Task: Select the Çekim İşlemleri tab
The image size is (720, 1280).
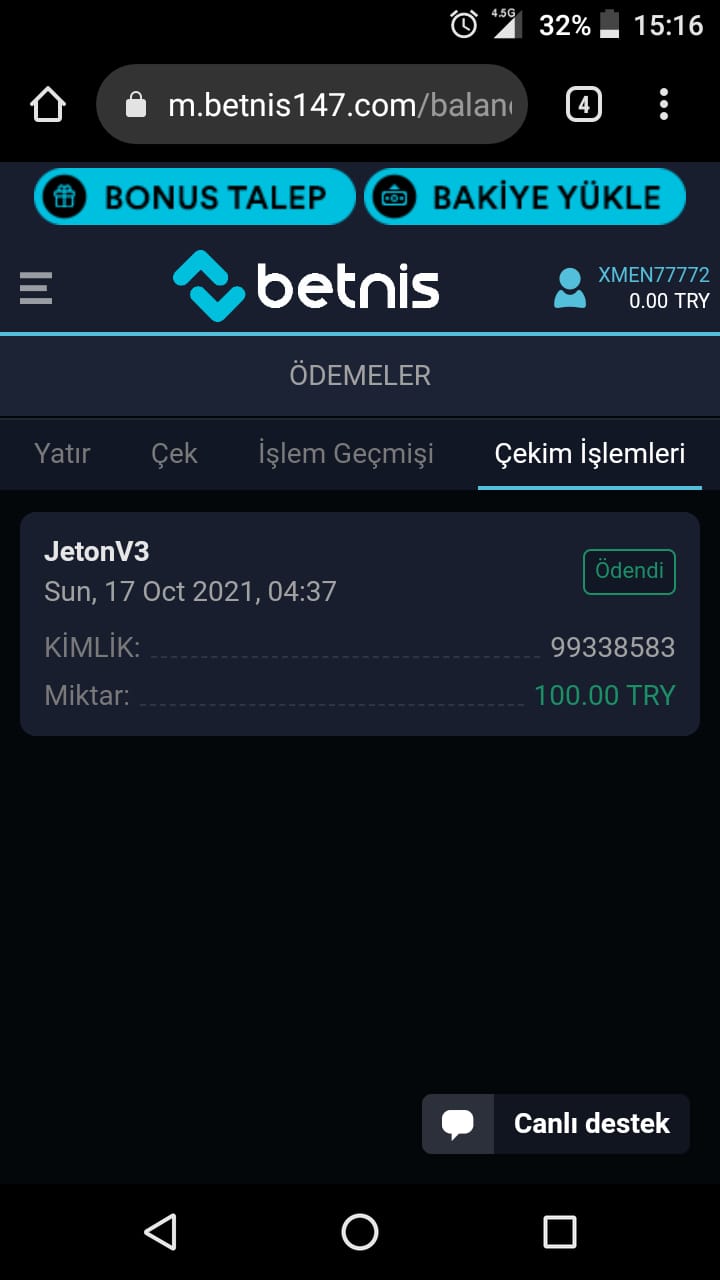Action: [x=590, y=454]
